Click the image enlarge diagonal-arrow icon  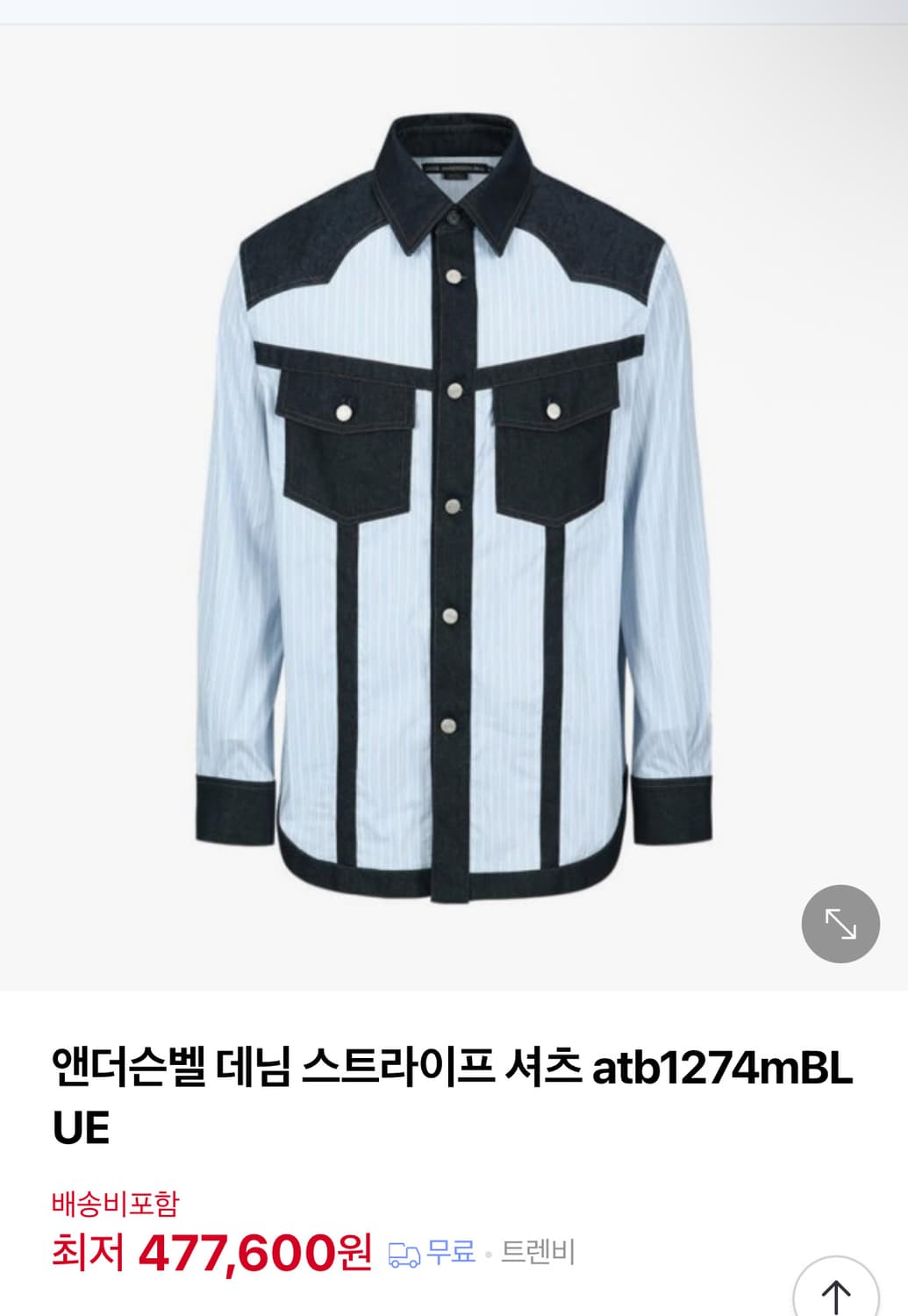[x=840, y=925]
